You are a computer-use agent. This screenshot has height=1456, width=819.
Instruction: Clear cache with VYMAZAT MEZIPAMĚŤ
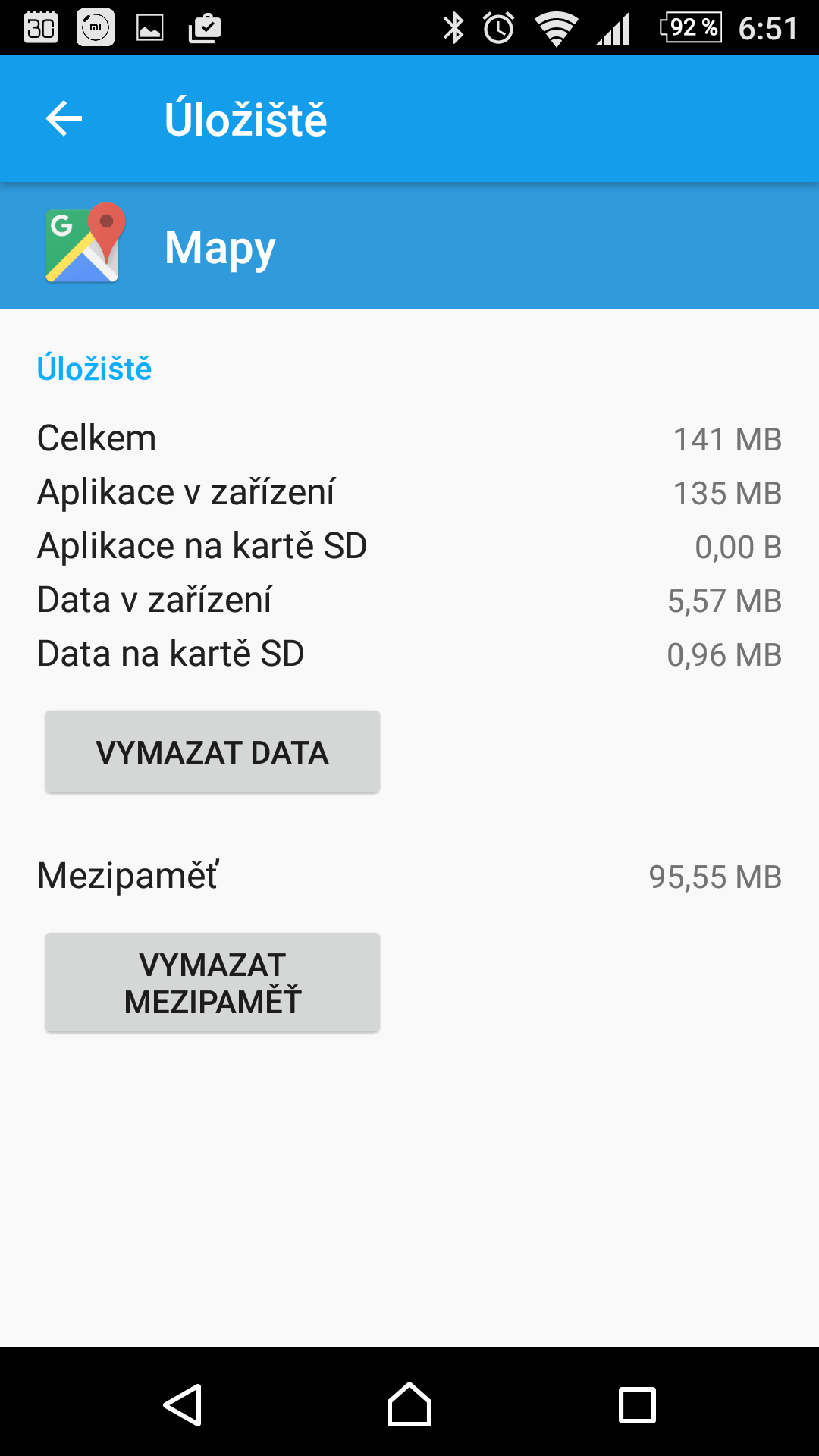pos(212,983)
